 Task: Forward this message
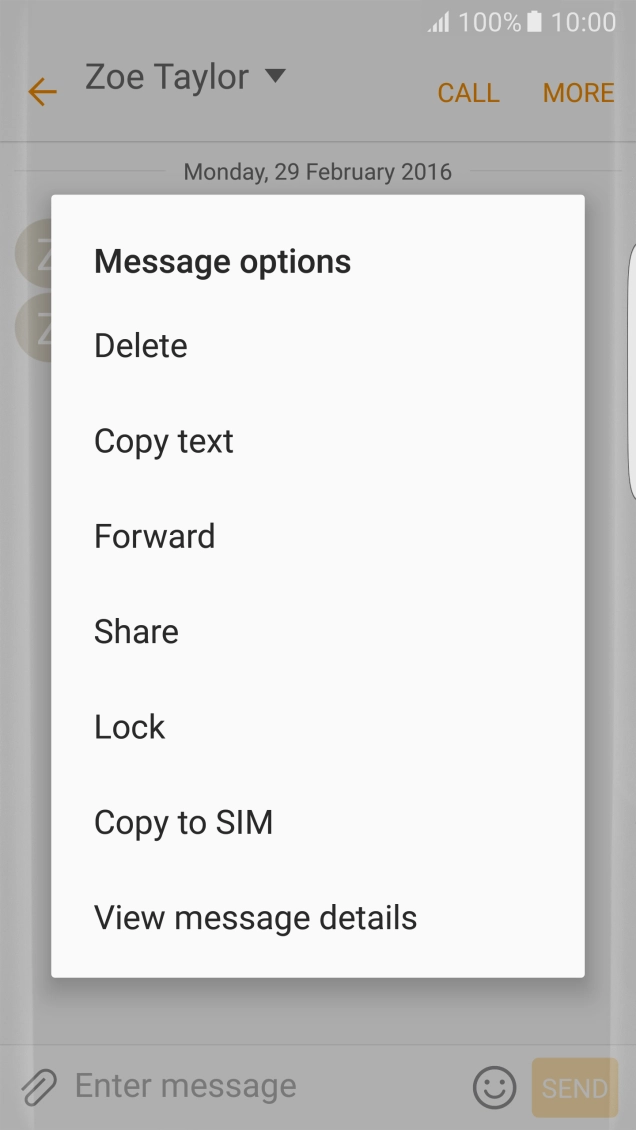point(155,537)
